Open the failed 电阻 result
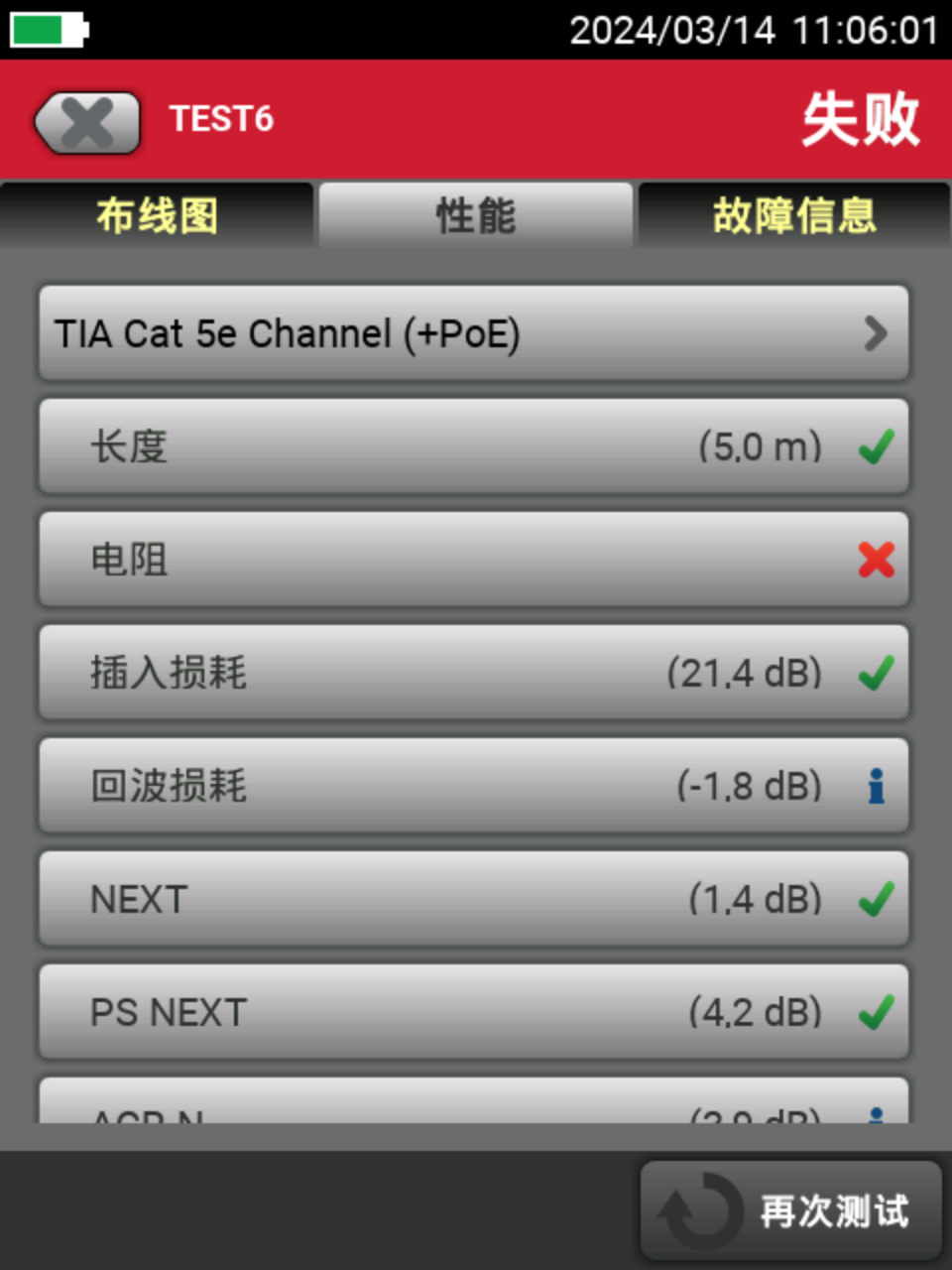Viewport: 952px width, 1270px height. click(x=474, y=560)
